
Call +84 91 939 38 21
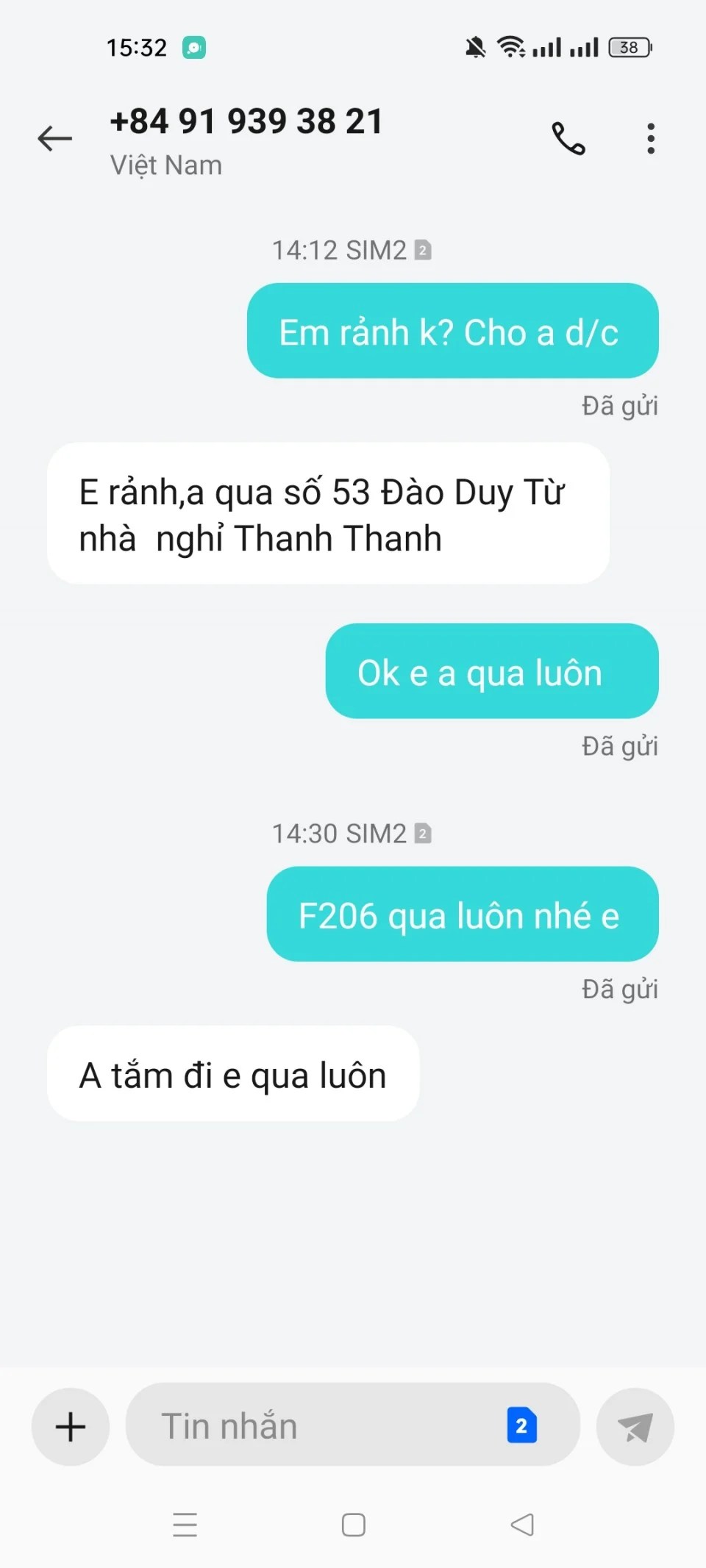tap(568, 138)
